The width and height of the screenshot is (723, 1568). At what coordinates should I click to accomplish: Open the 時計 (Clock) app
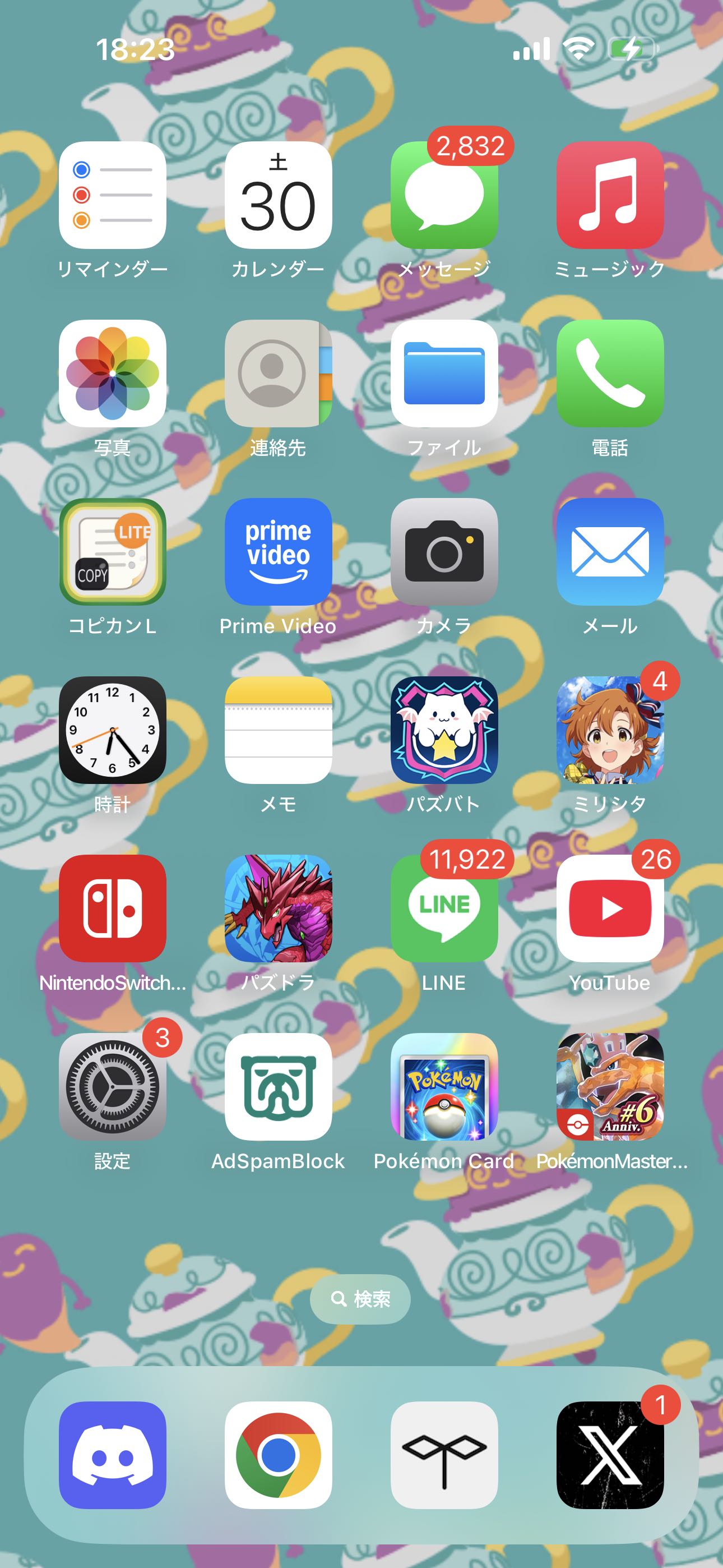pyautogui.click(x=113, y=730)
